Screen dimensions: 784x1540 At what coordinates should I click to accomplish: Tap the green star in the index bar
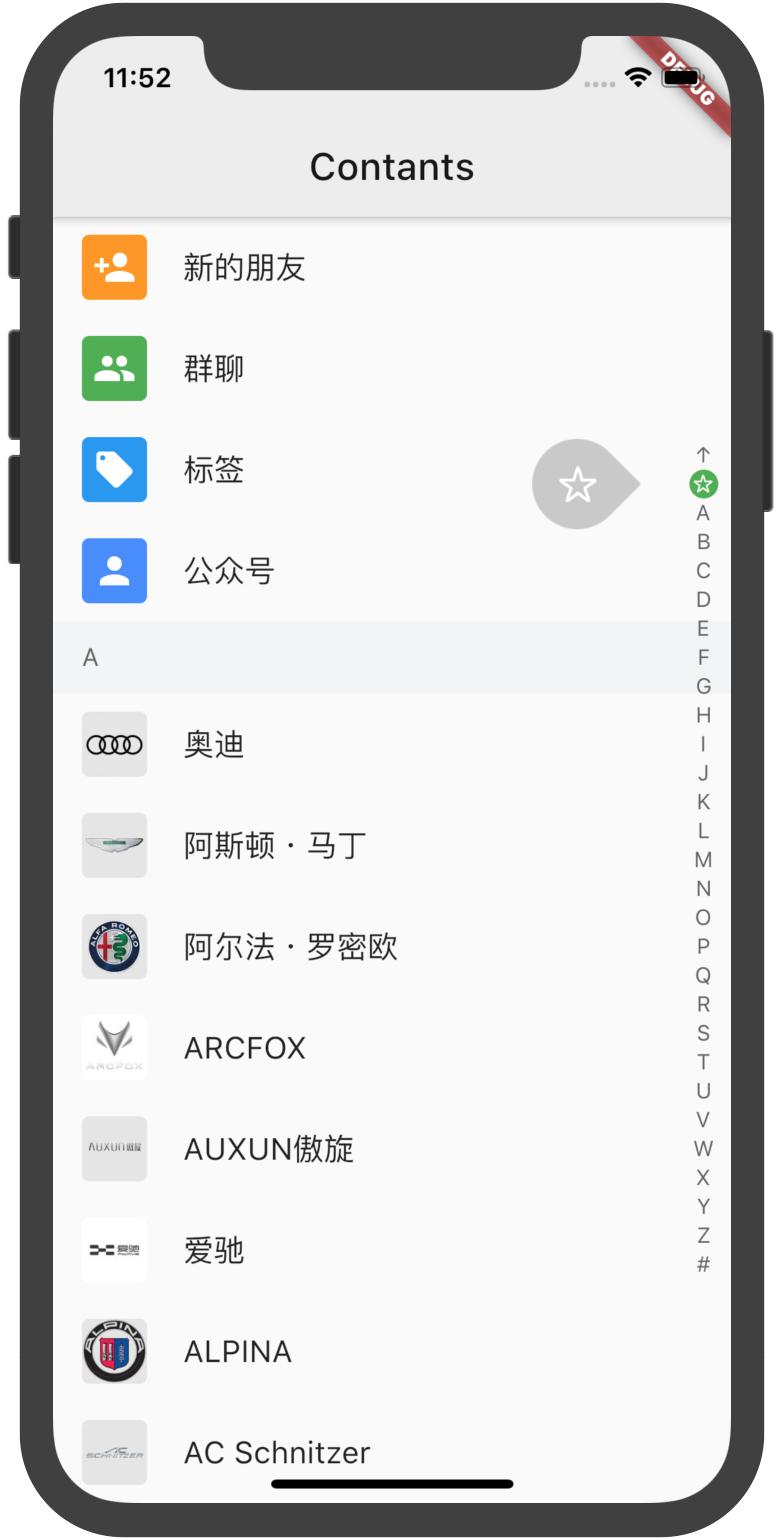click(x=703, y=485)
